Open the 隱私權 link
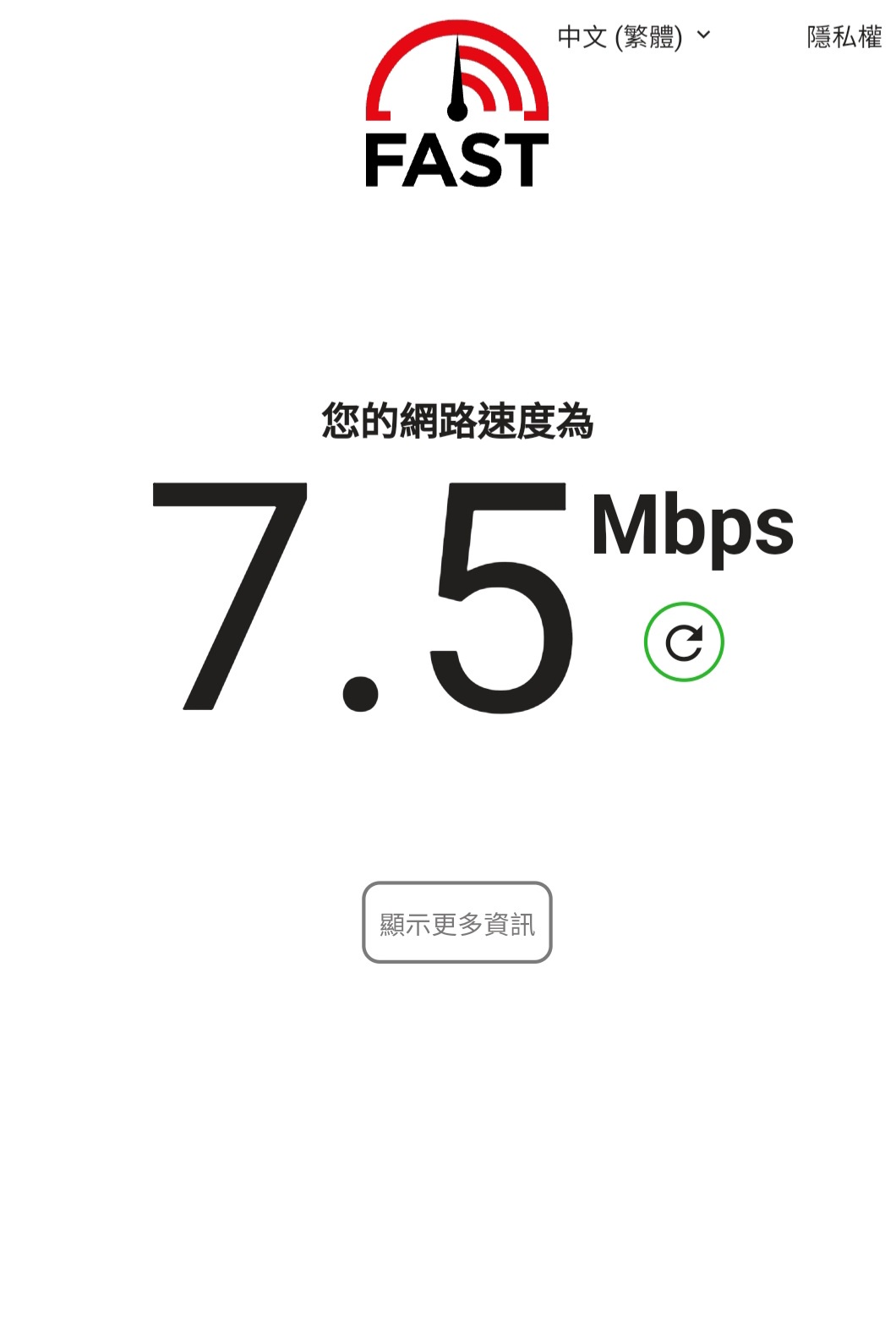 pyautogui.click(x=845, y=36)
